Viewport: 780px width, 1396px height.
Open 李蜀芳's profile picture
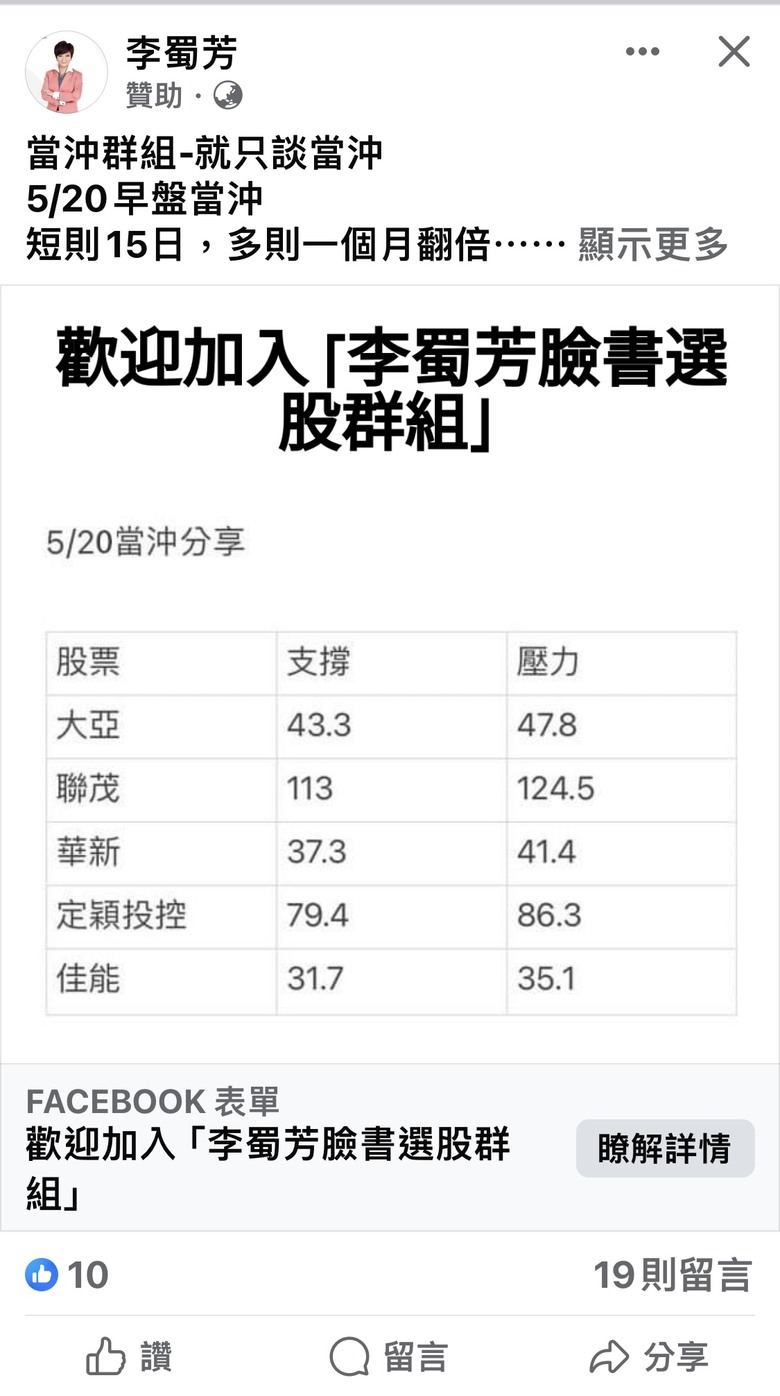tap(66, 71)
